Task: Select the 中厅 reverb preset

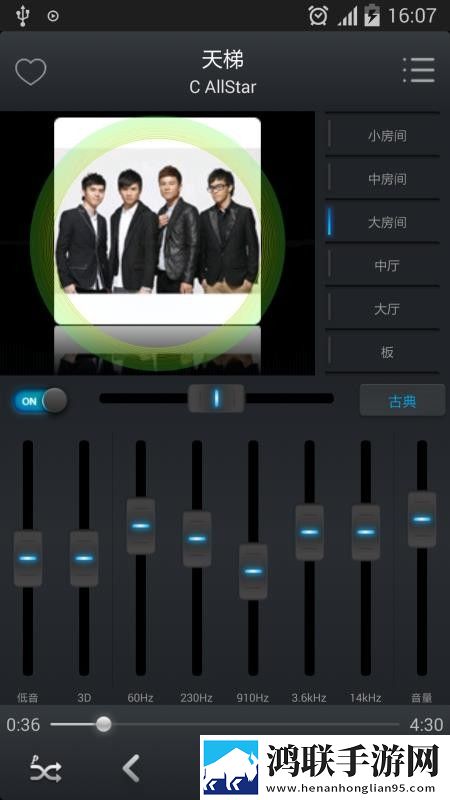Action: point(382,265)
